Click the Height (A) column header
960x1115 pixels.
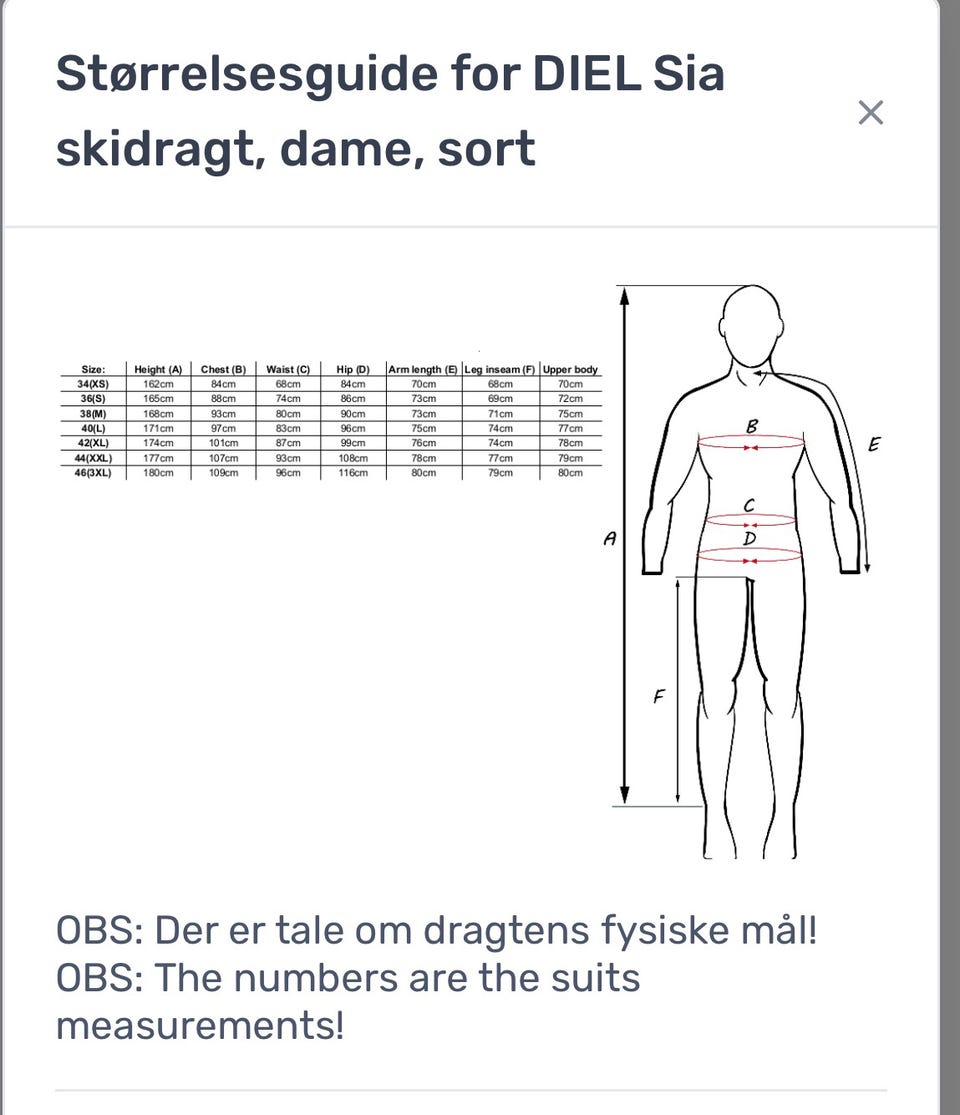(x=157, y=367)
